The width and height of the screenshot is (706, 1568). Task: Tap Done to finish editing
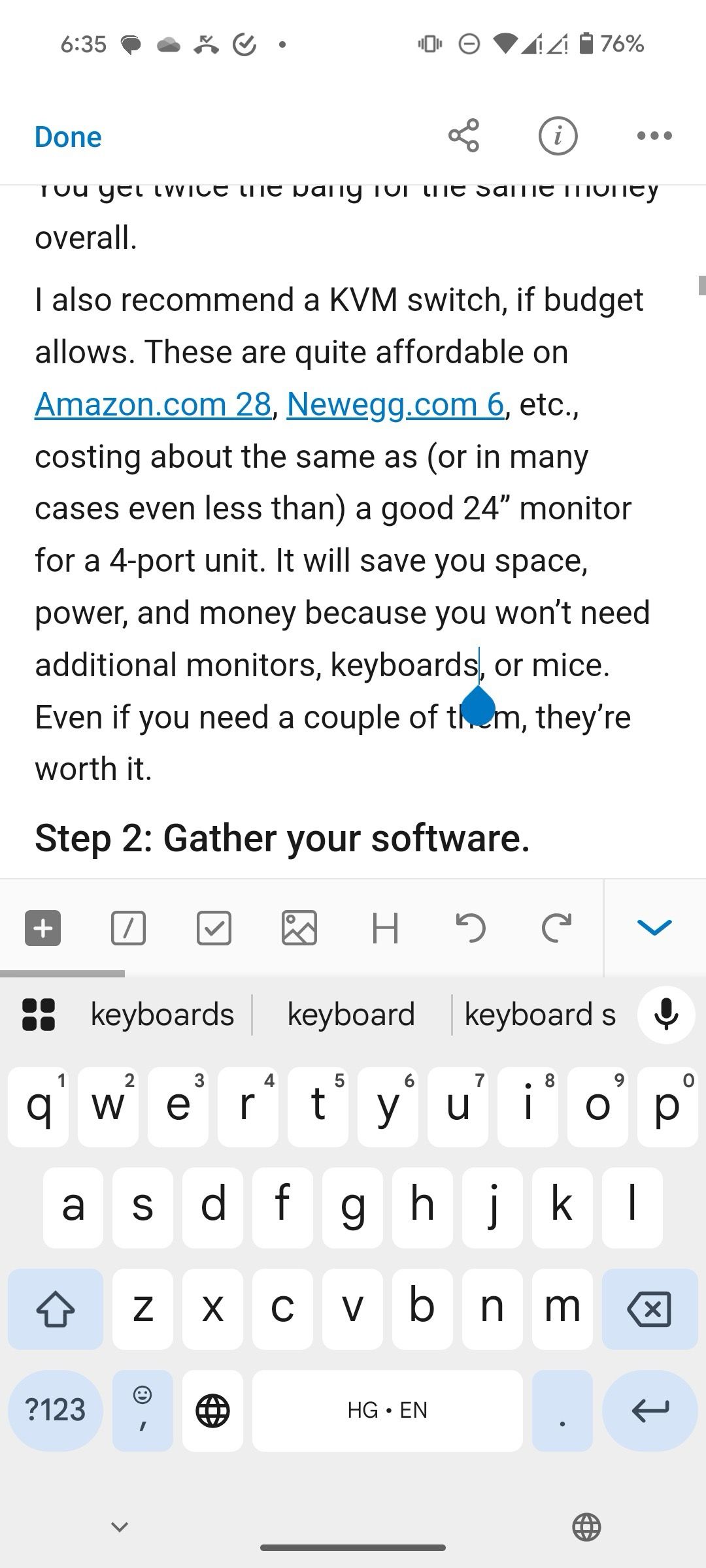(x=68, y=137)
